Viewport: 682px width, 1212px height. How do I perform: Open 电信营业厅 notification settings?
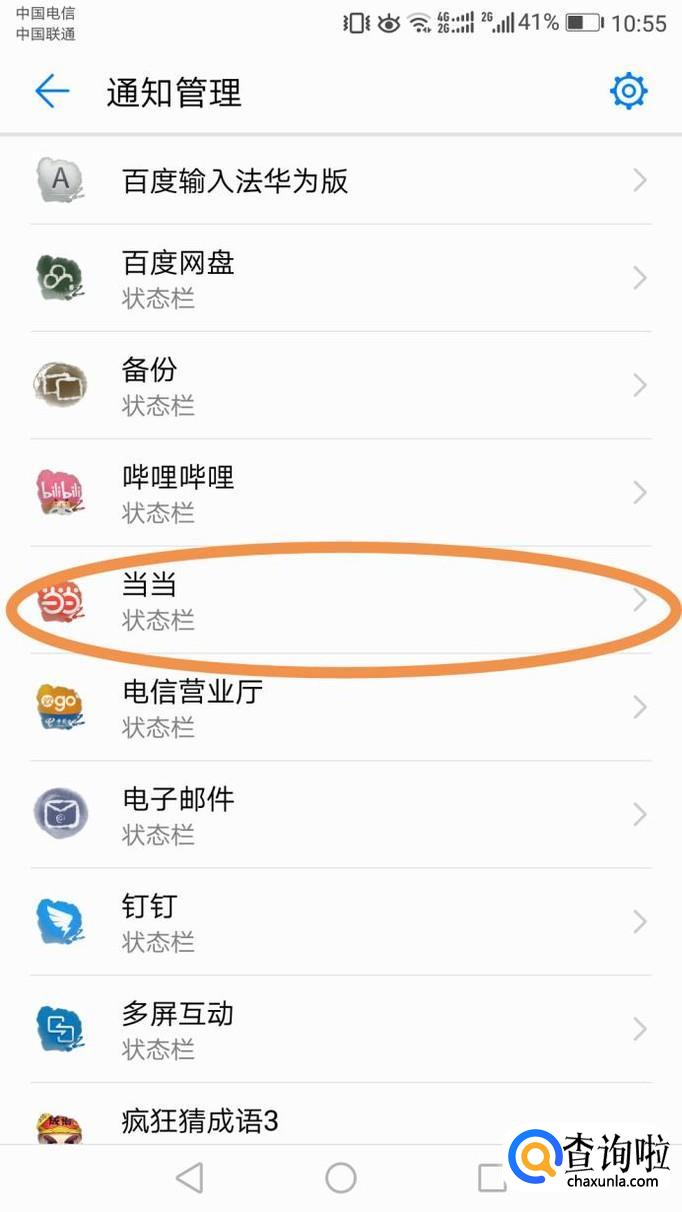pos(340,707)
